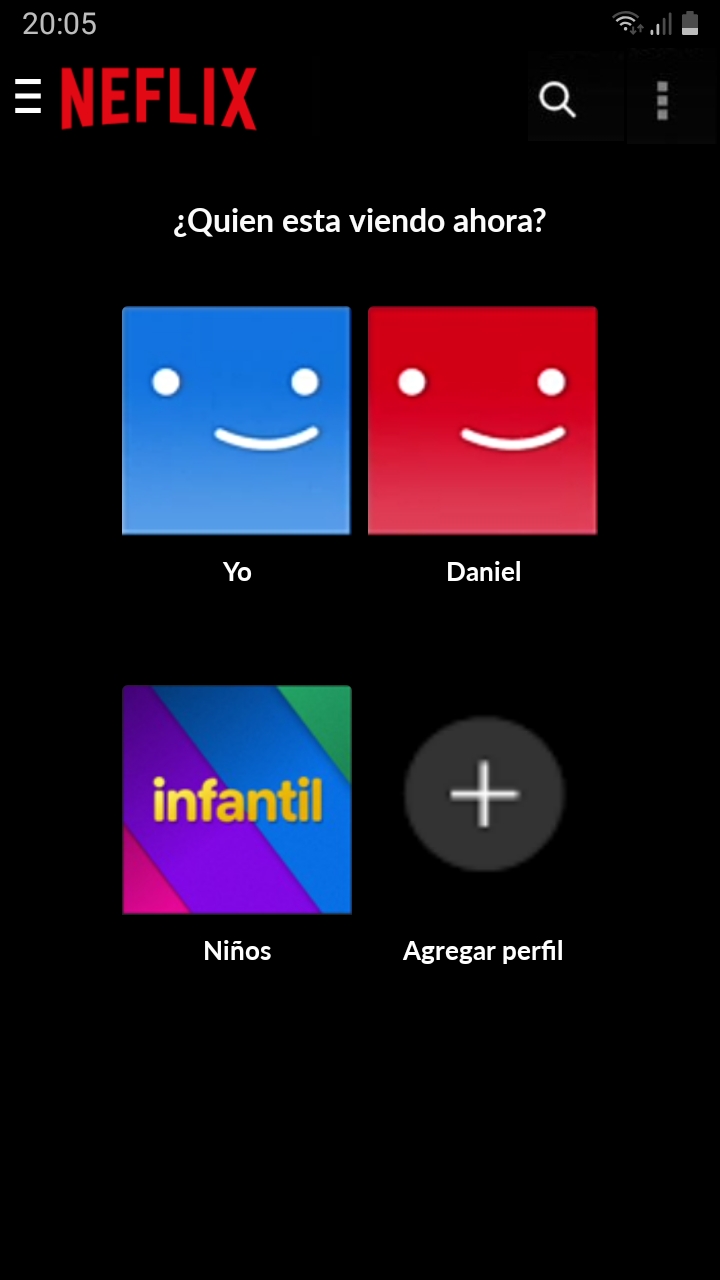Enter the Niños infantil profile
The height and width of the screenshot is (1280, 720).
[236, 799]
